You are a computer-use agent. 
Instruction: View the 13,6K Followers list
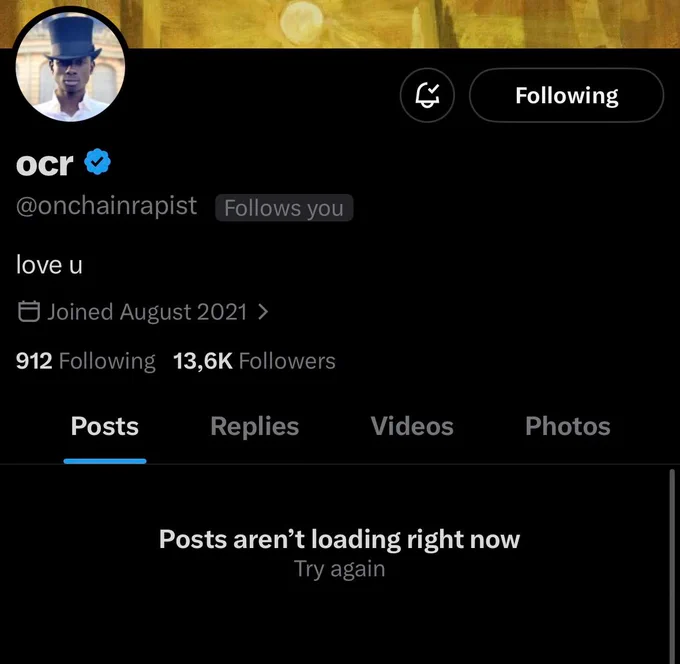click(x=254, y=361)
